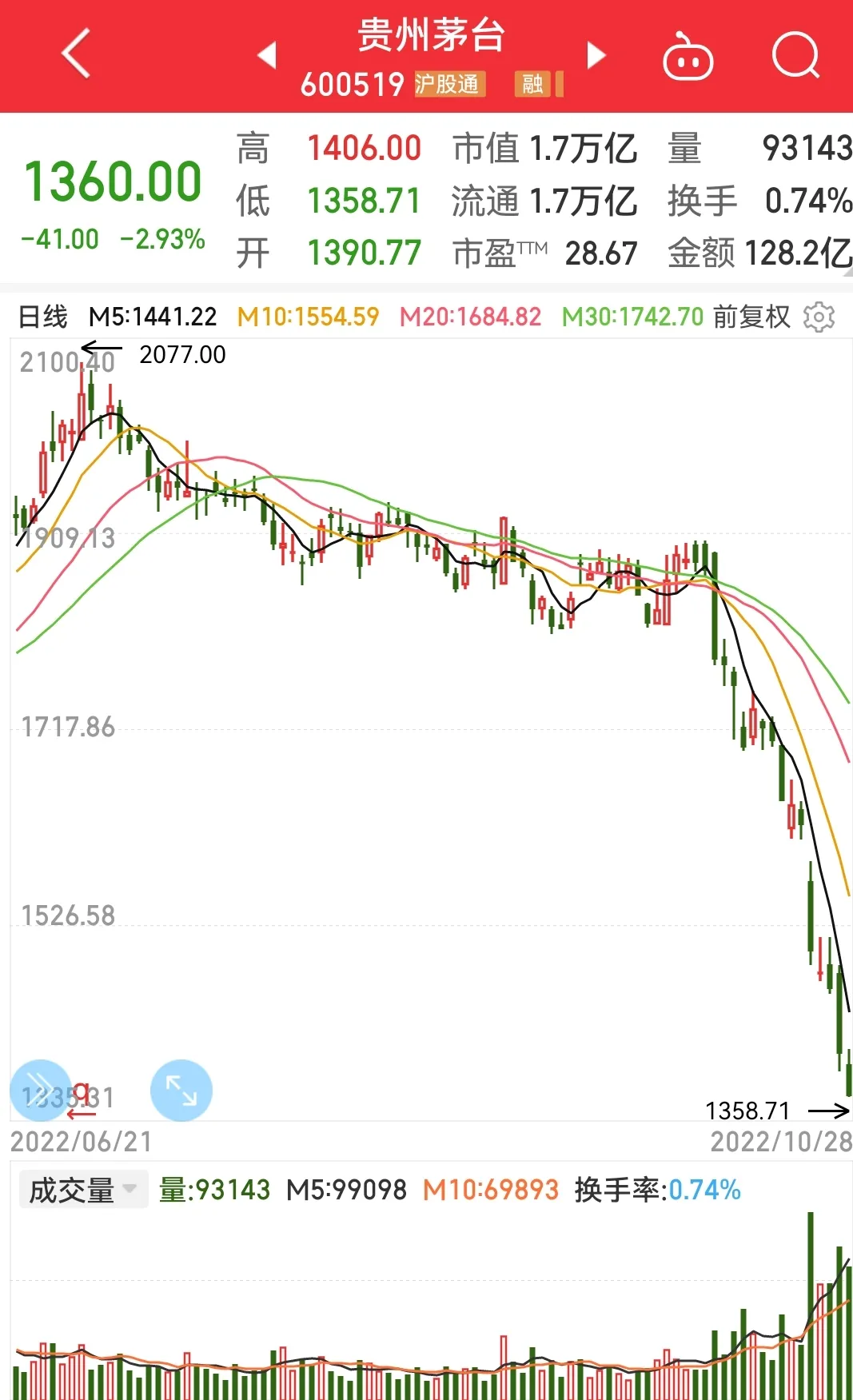853x1400 pixels.
Task: Switch to the next stock with right triangle
Action: (596, 55)
